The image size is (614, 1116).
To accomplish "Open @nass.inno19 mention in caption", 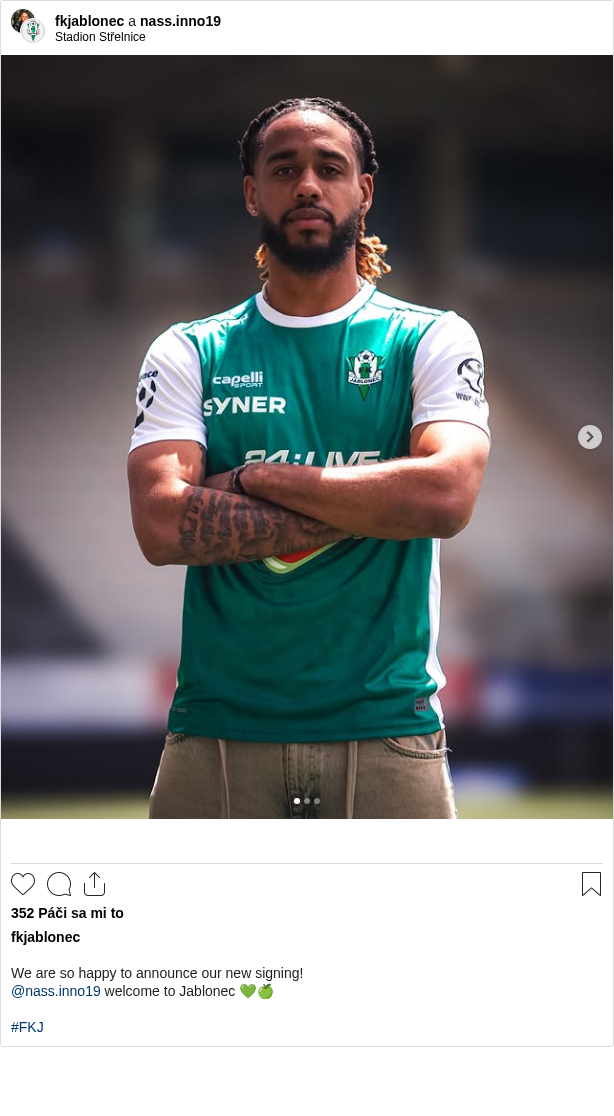I will [56, 991].
